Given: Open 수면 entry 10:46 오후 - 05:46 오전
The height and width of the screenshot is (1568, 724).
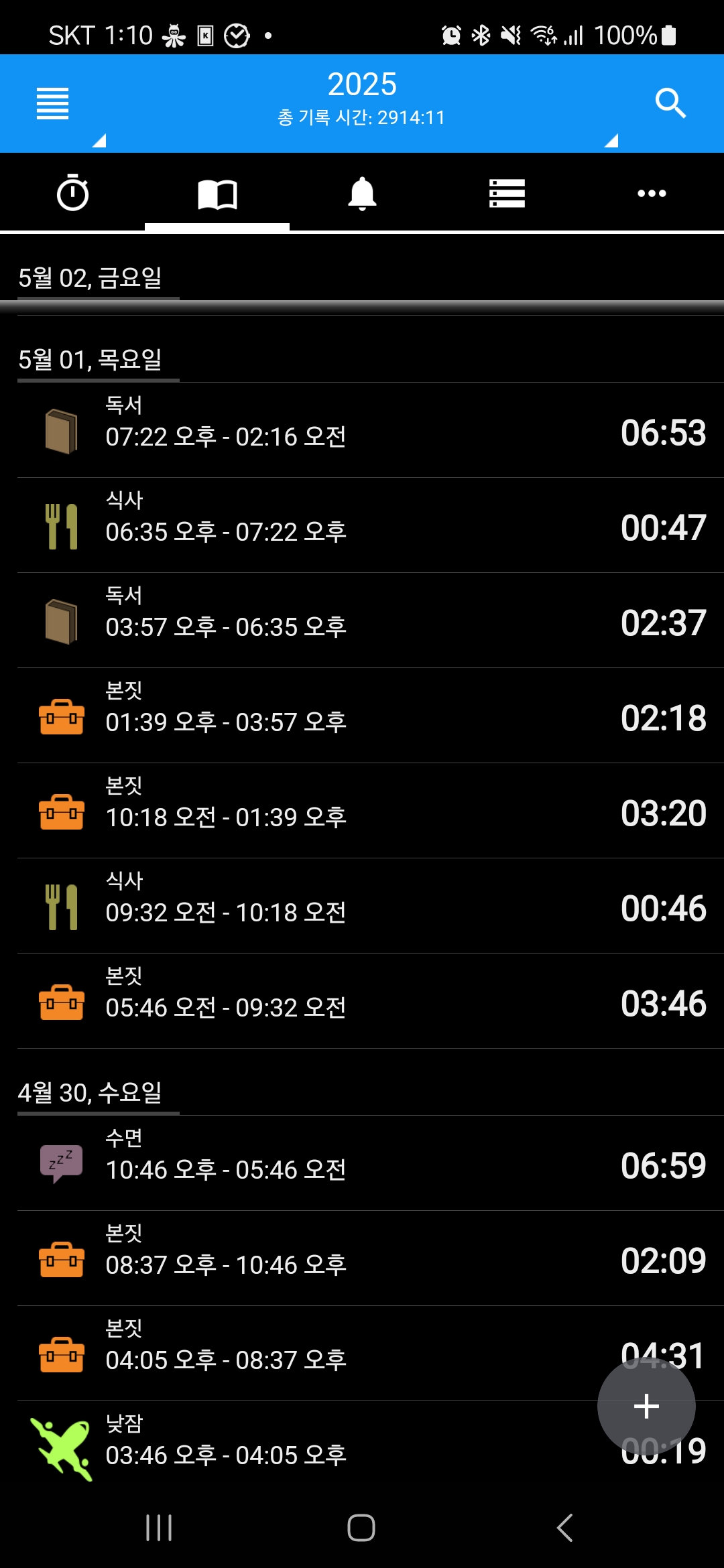Looking at the screenshot, I should pyautogui.click(x=370, y=1163).
